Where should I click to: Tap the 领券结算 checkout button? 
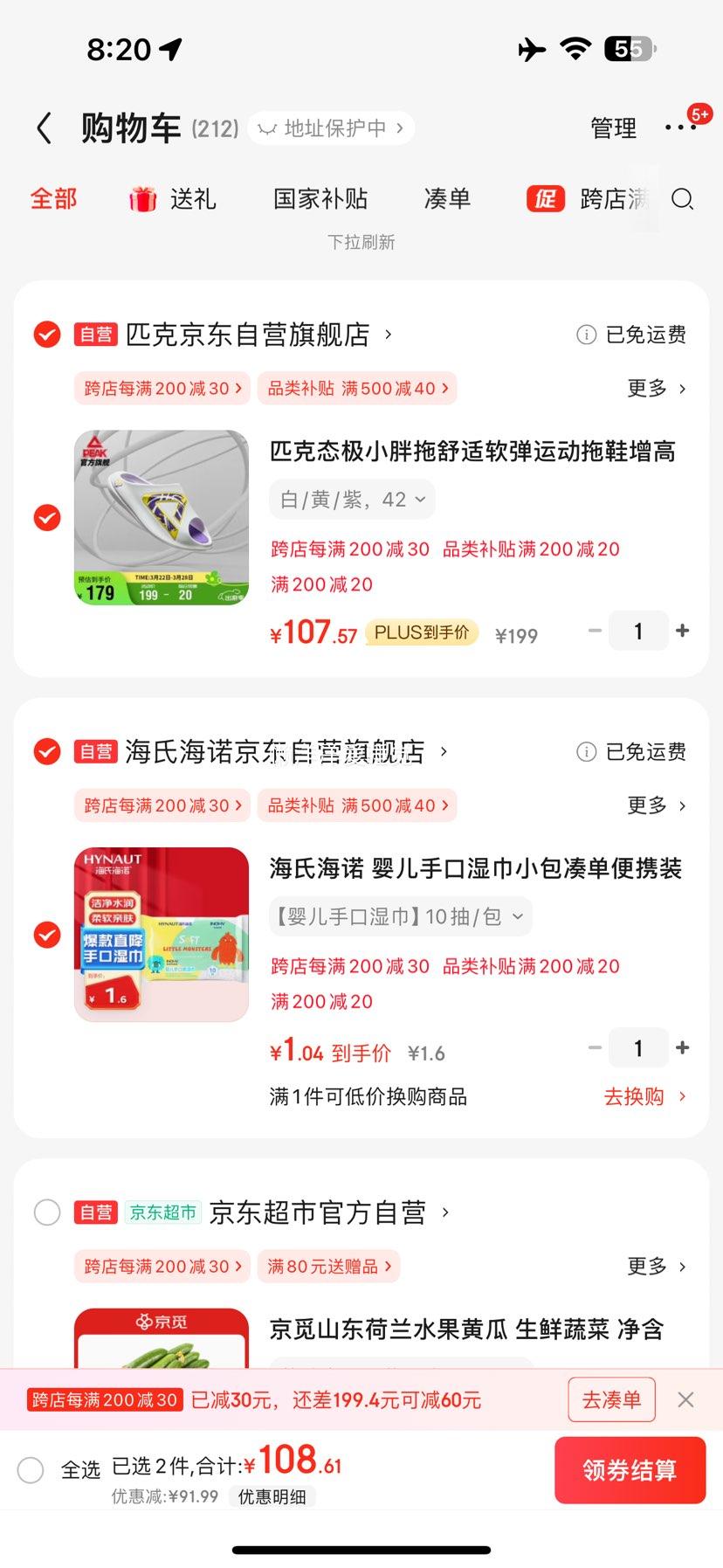coord(630,1471)
